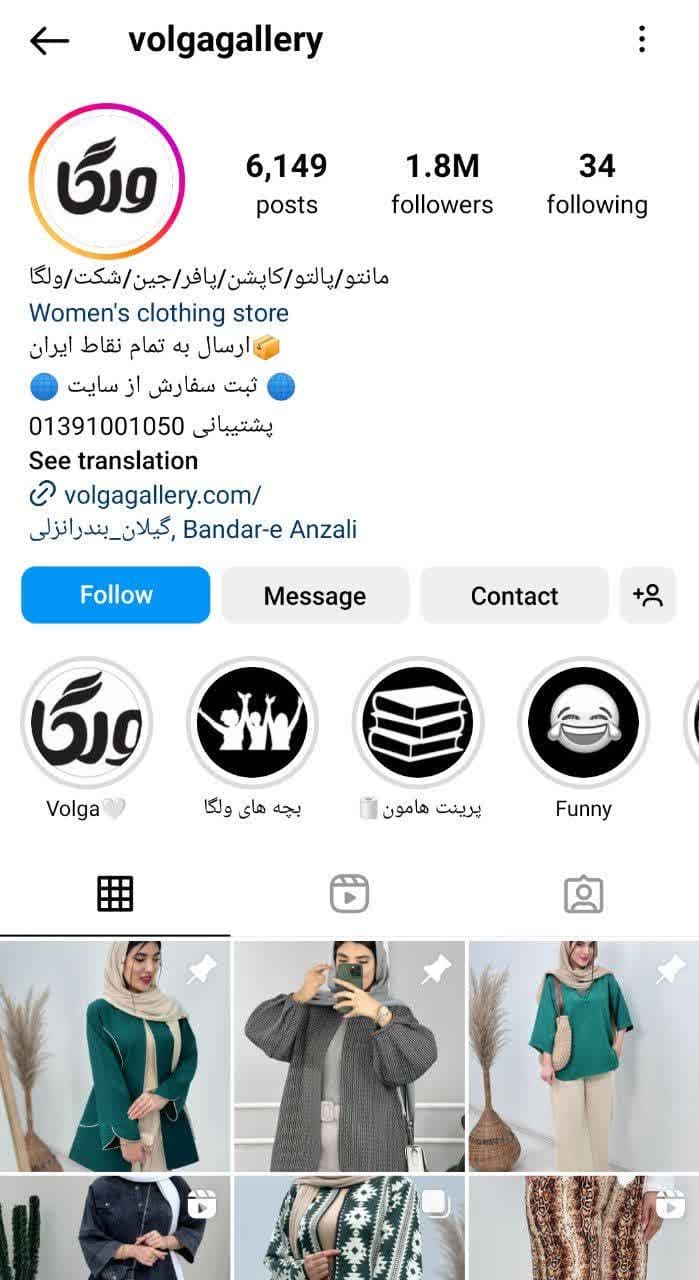The height and width of the screenshot is (1280, 699).
Task: View the Funny story highlight
Action: click(x=583, y=723)
